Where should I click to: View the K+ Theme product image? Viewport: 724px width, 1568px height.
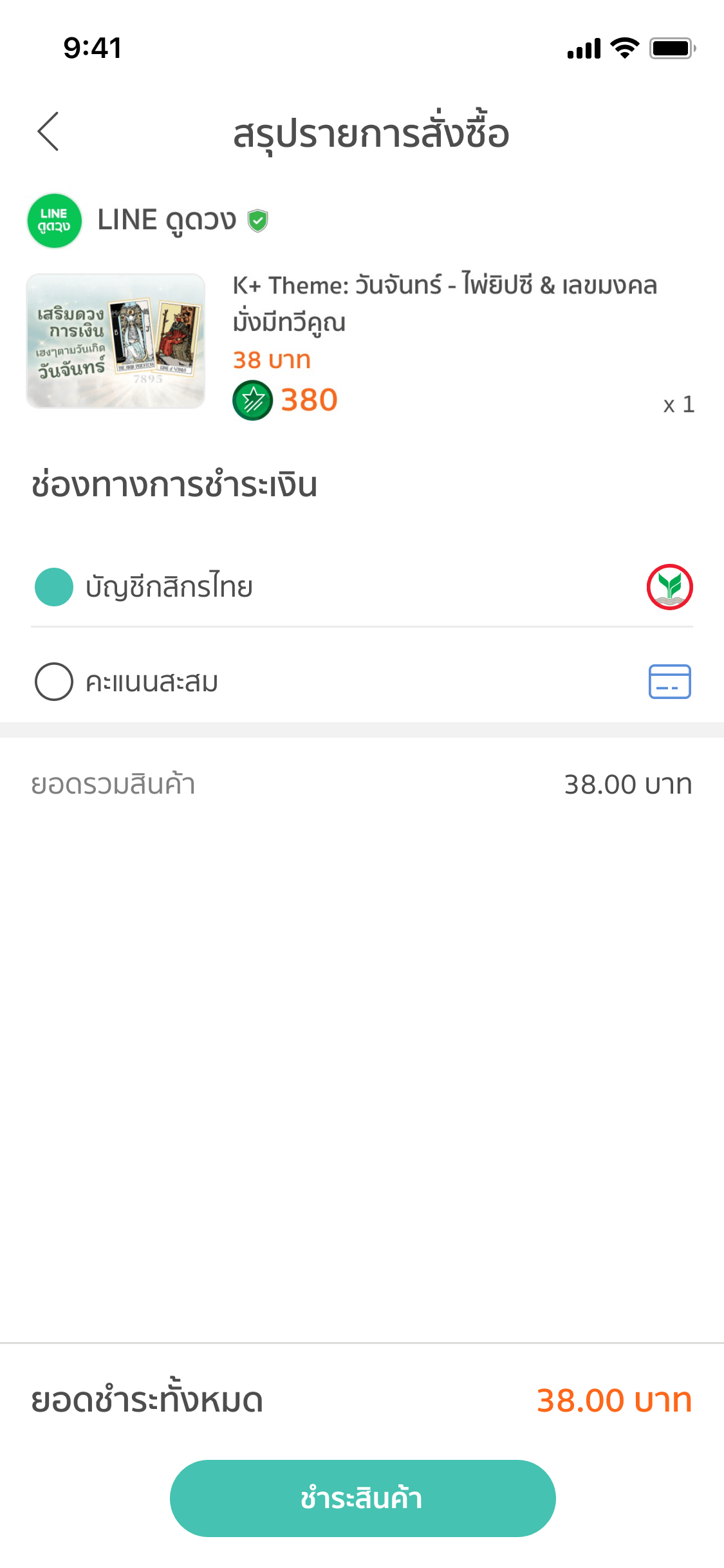click(x=116, y=341)
